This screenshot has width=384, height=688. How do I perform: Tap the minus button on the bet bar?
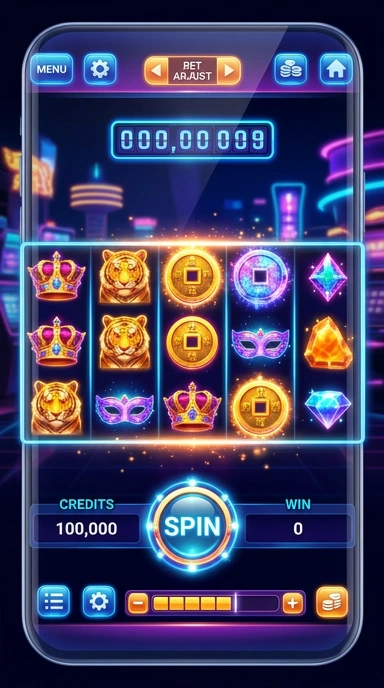[x=138, y=604]
